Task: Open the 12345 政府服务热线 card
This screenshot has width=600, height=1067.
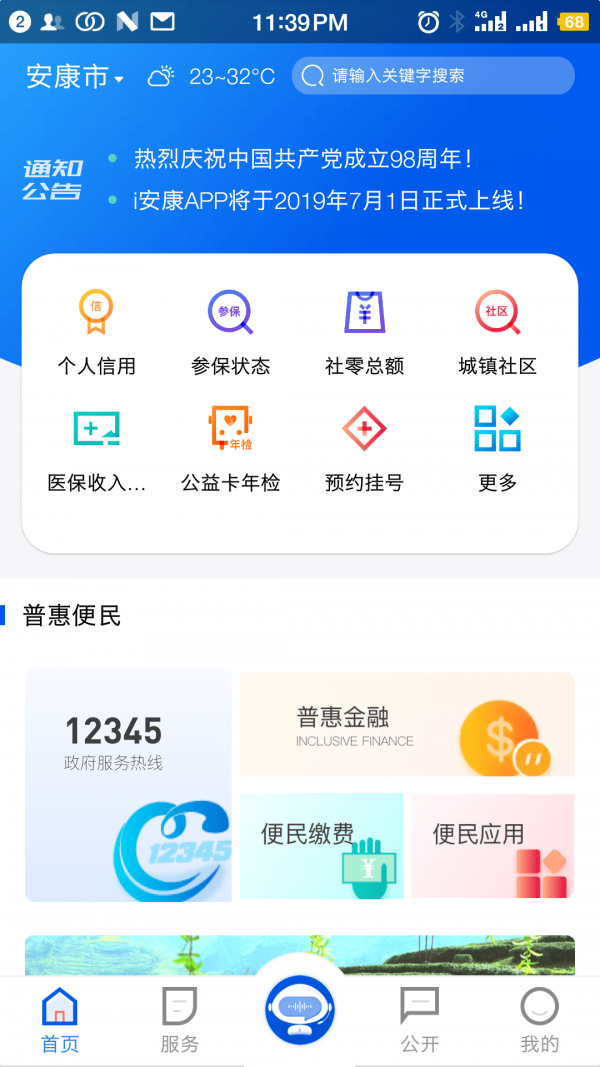Action: pyautogui.click(x=128, y=786)
